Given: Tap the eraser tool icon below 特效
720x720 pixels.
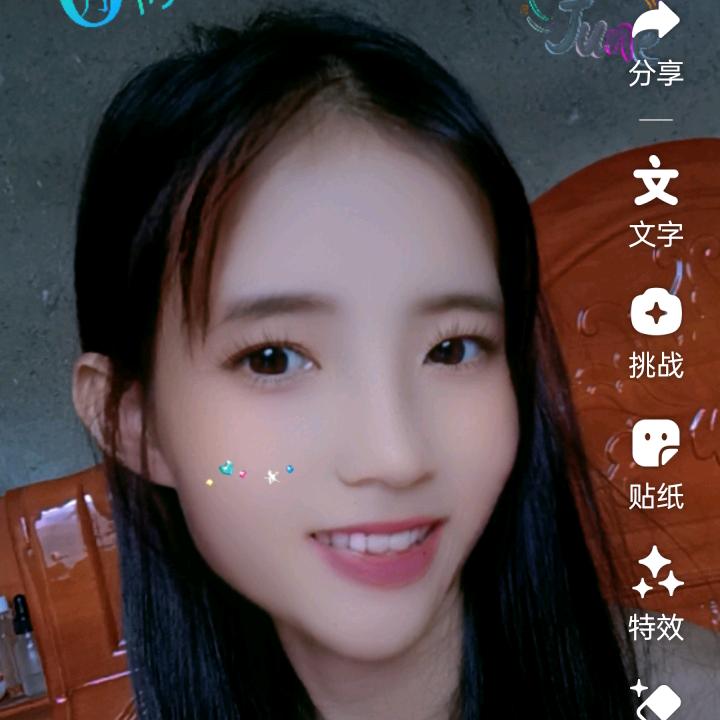Looking at the screenshot, I should pyautogui.click(x=658, y=700).
